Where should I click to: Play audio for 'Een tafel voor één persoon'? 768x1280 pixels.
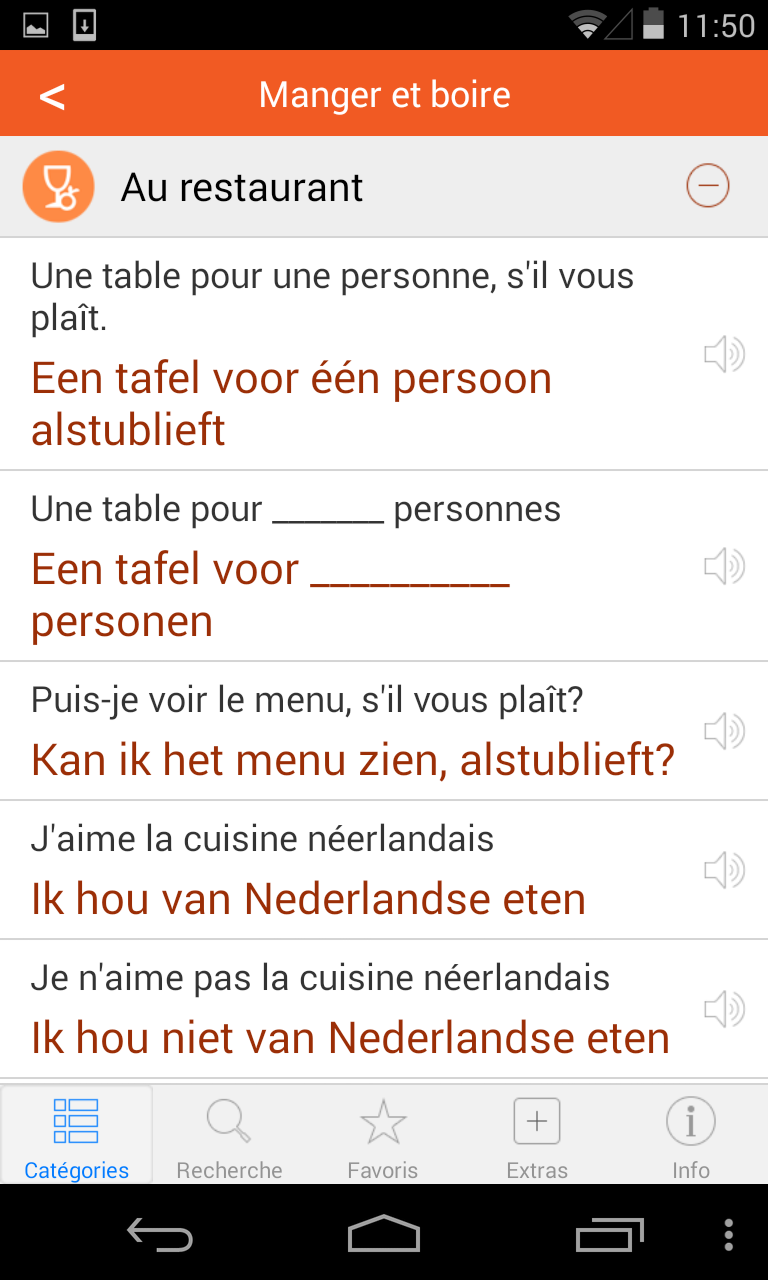click(724, 354)
